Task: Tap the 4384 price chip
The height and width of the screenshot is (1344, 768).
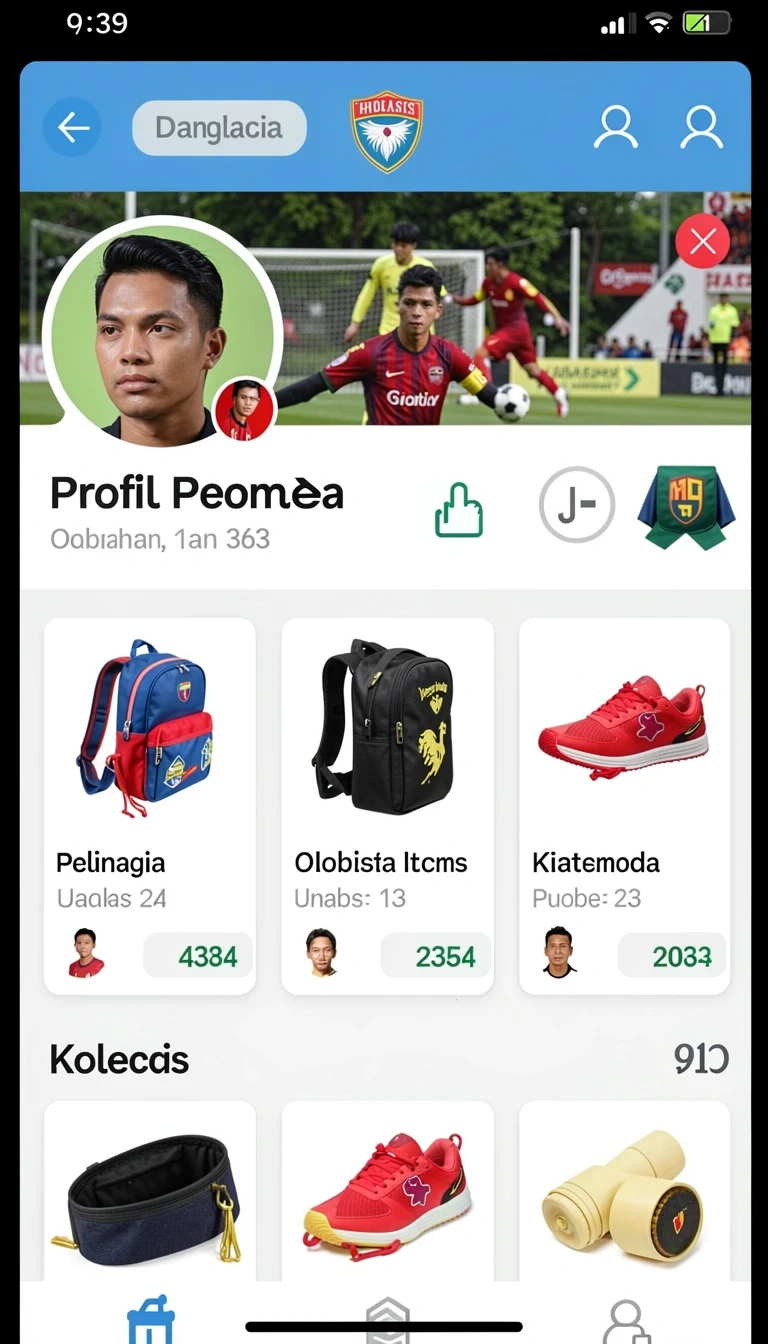Action: pos(198,956)
